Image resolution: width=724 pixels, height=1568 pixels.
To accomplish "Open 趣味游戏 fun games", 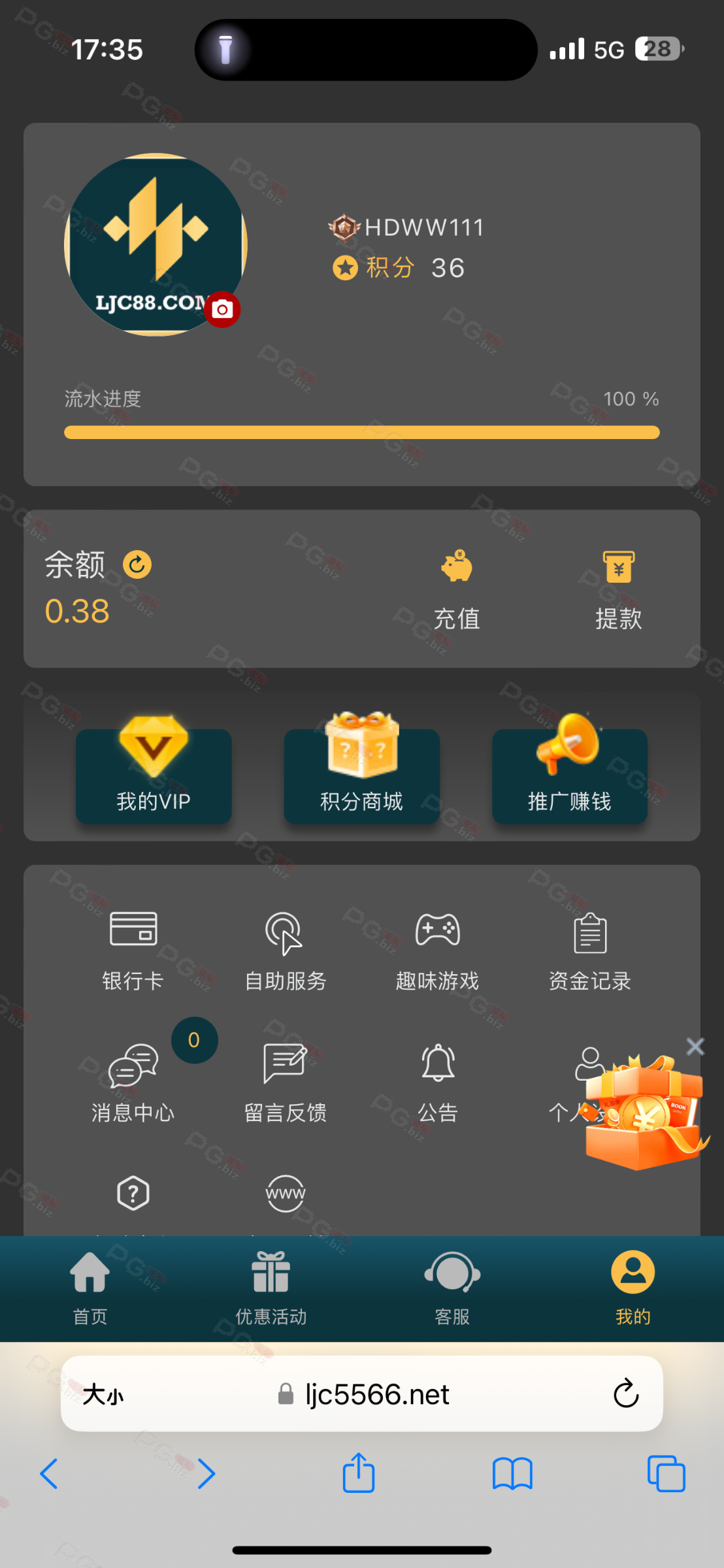I will (437, 948).
